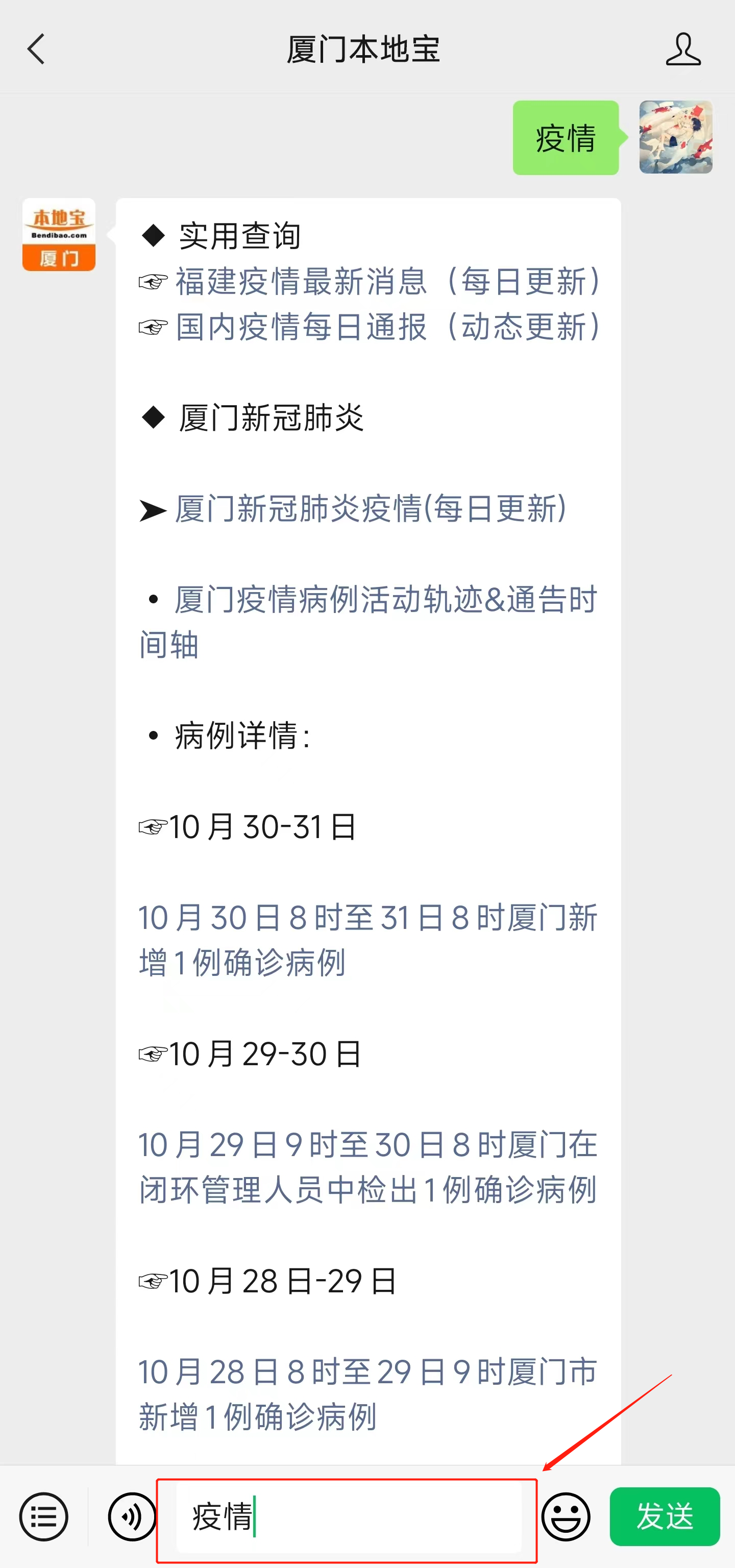Open 厦门疫情病例活动轨迹&通告时间轴 link
The width and height of the screenshot is (735, 1568).
coord(368,622)
